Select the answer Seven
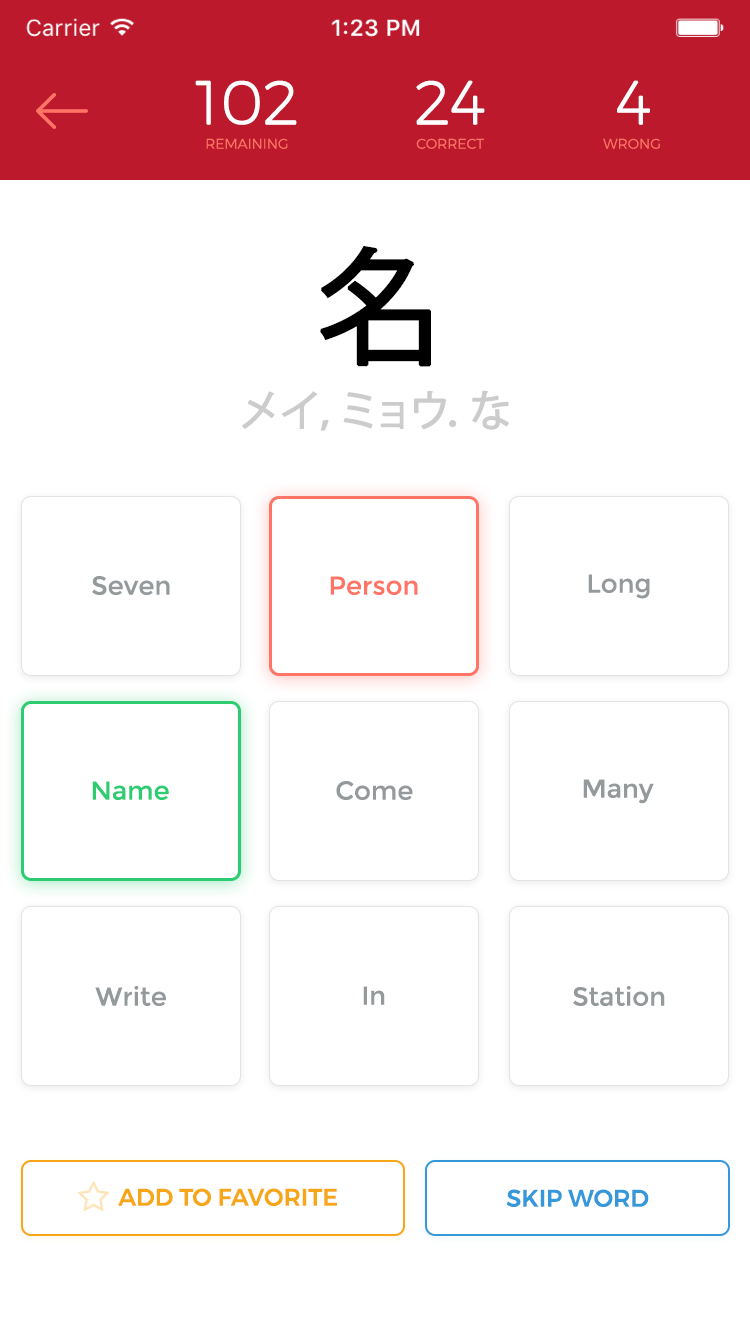This screenshot has height=1334, width=750. (131, 586)
